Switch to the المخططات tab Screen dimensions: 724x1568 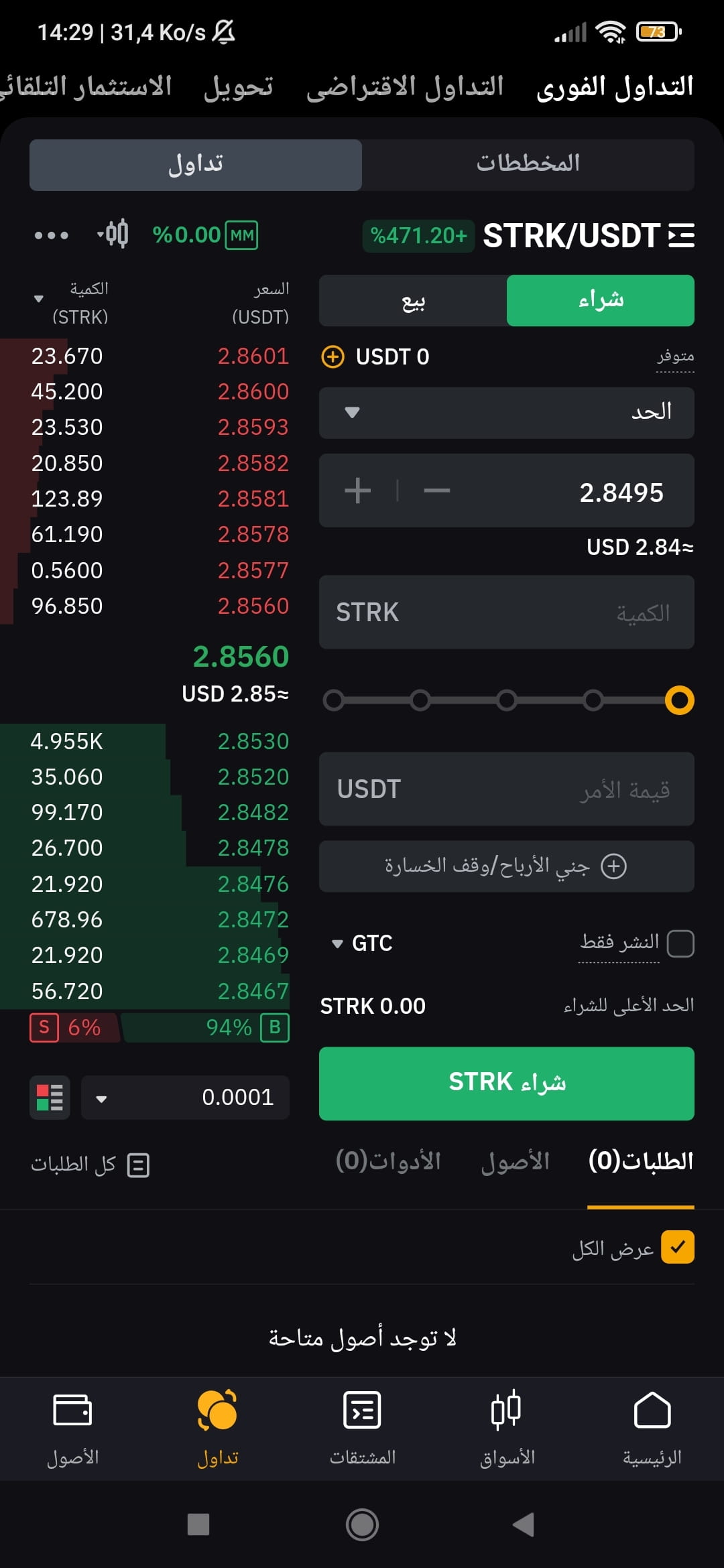pyautogui.click(x=528, y=164)
